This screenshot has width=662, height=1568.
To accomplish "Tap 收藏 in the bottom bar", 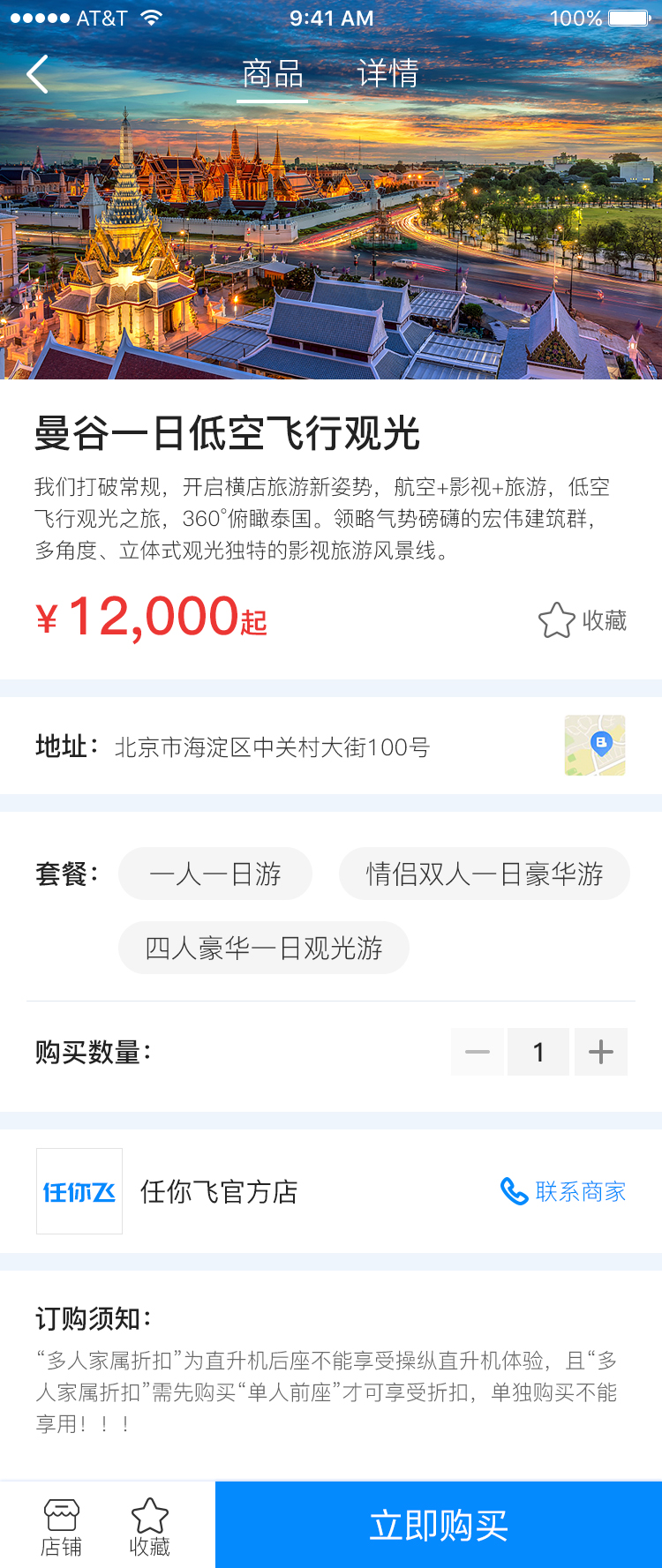I will [x=150, y=1527].
